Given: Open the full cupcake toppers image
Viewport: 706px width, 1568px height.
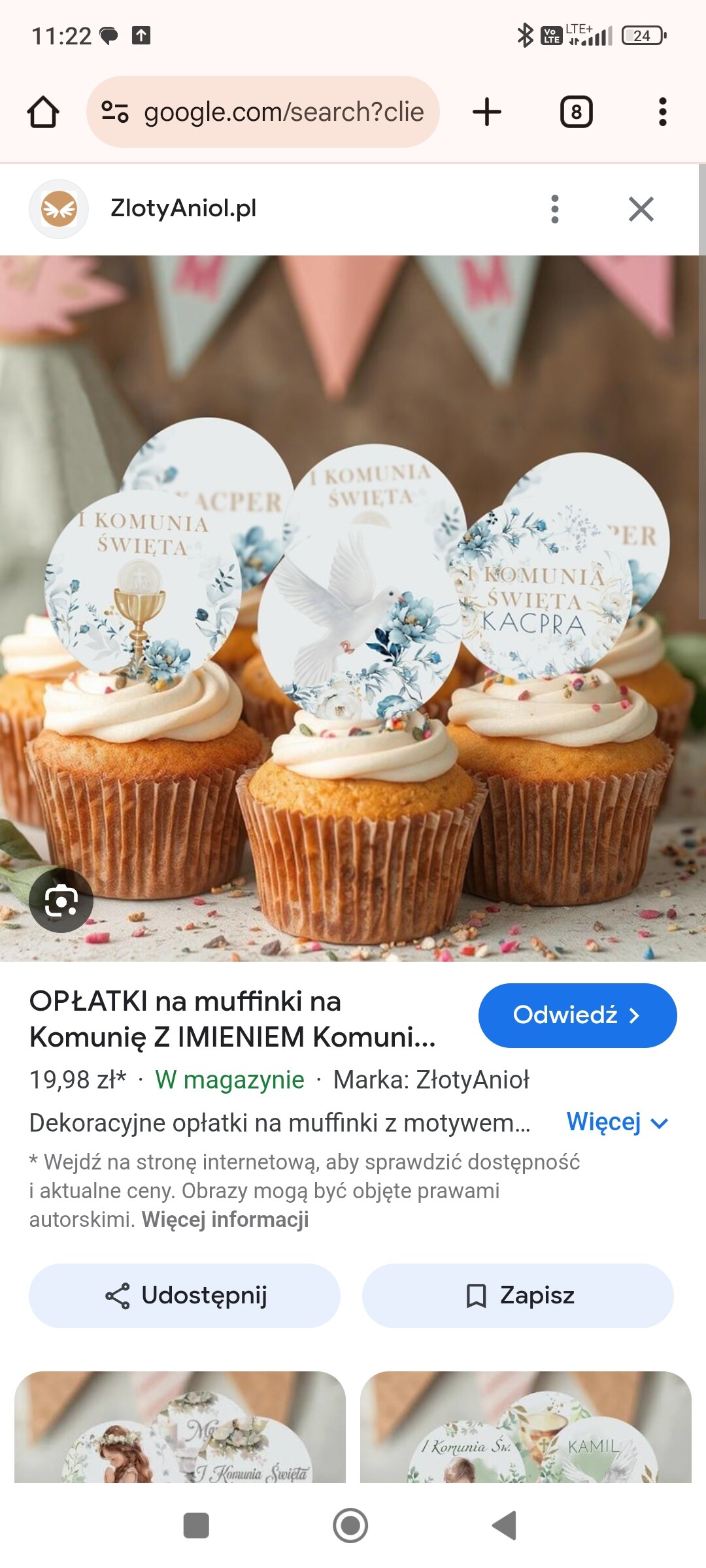Looking at the screenshot, I should [x=353, y=608].
